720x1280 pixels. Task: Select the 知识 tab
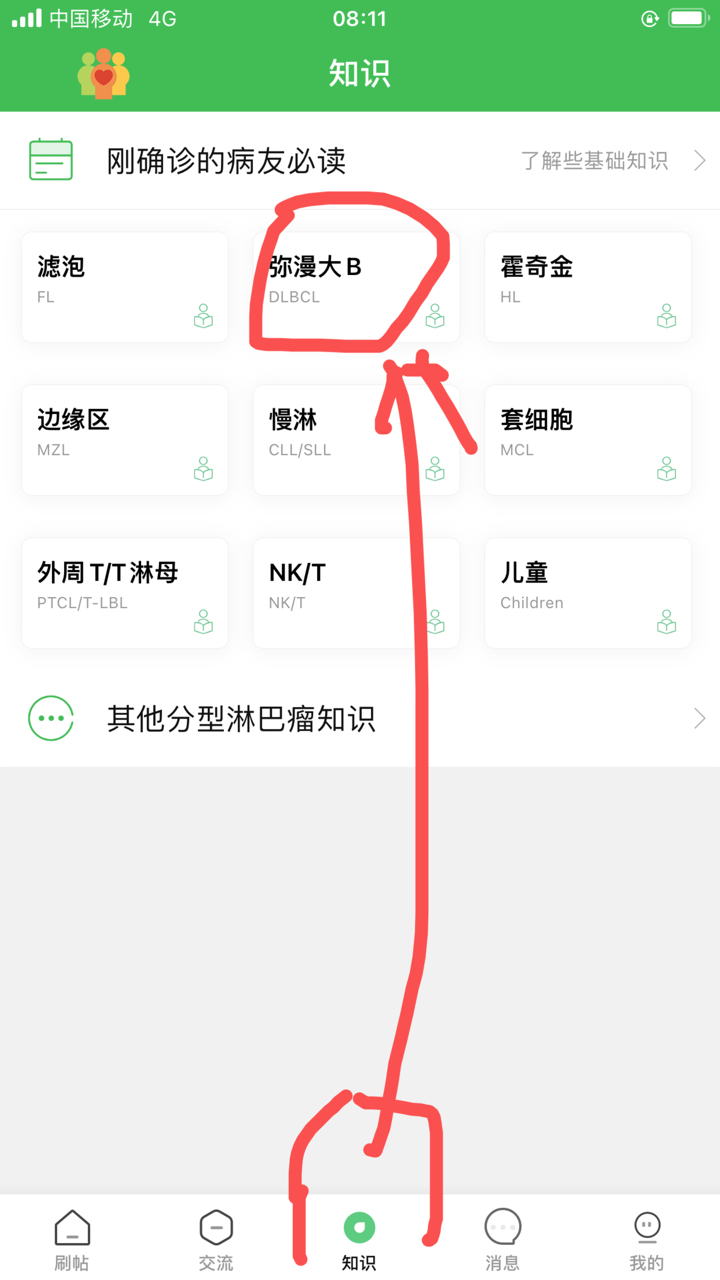tap(360, 1239)
